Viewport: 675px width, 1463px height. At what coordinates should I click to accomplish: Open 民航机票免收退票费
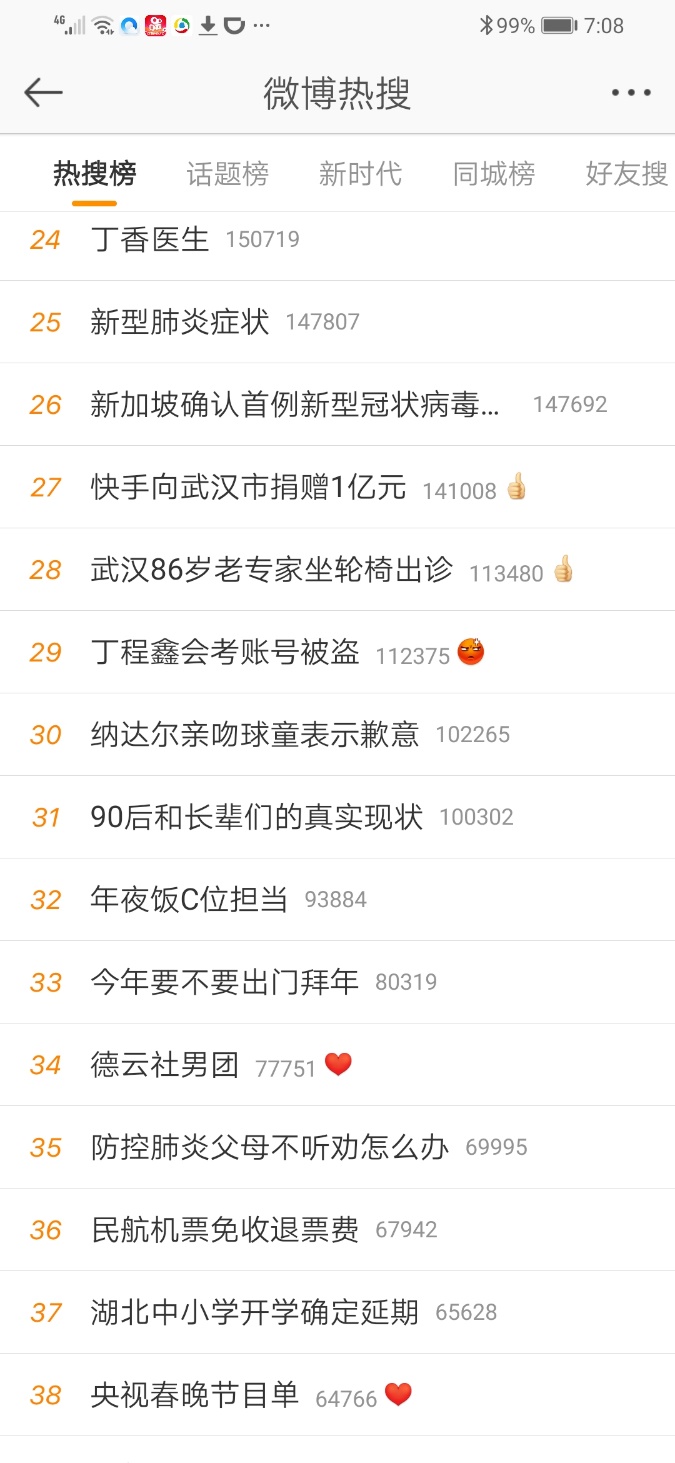(225, 1230)
